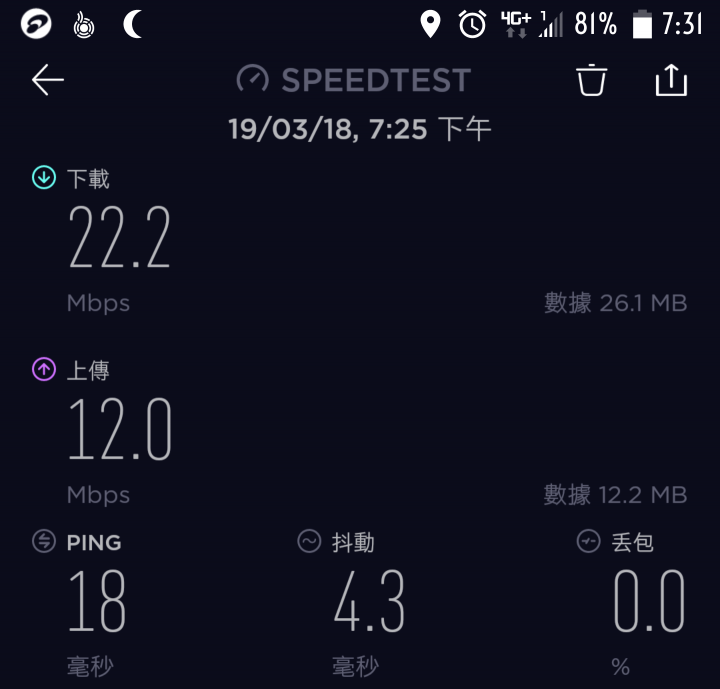Share this speed test result
This screenshot has height=689, width=720.
671,80
